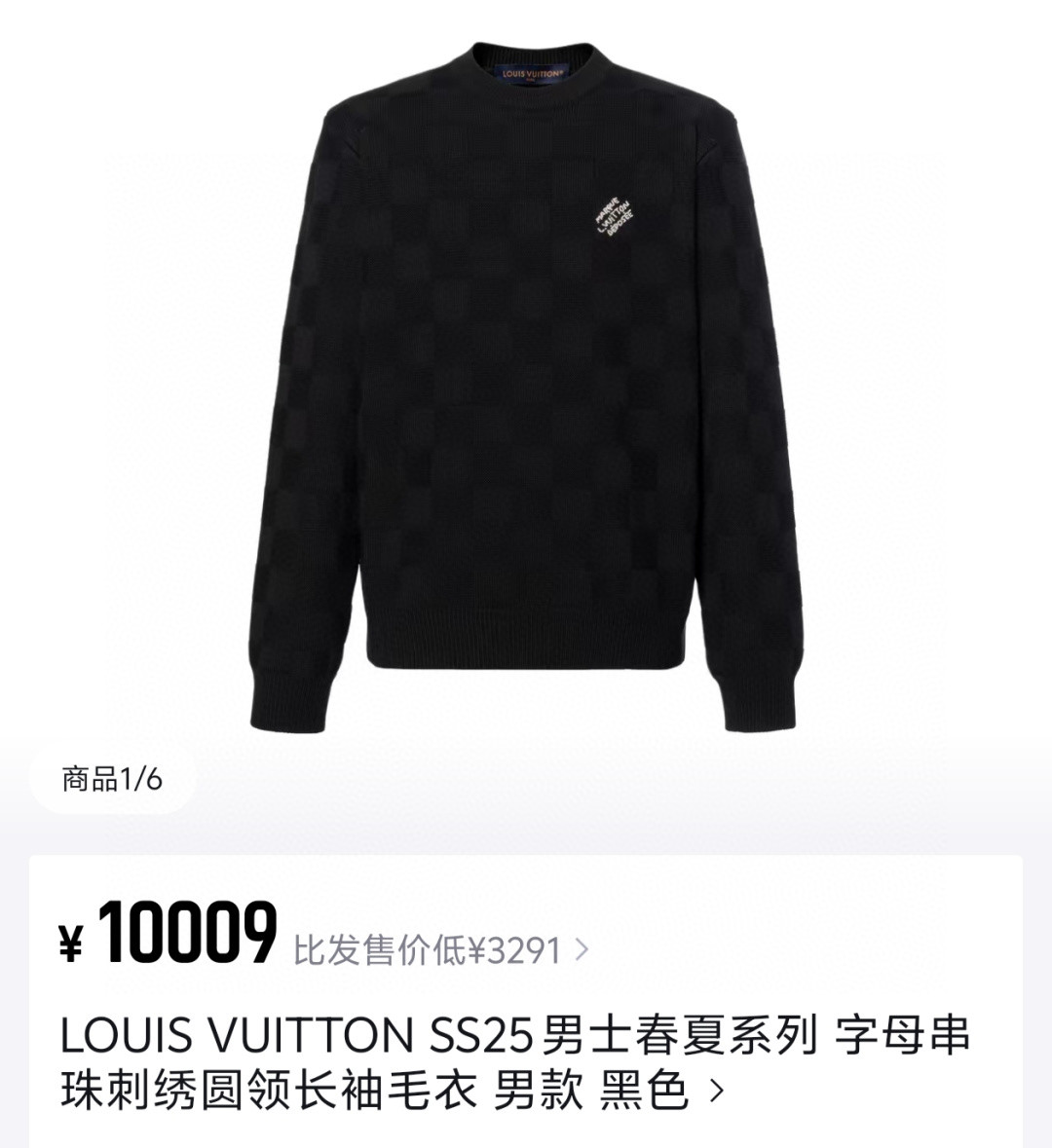Open the 比发售价低¥3291 price comparison link
This screenshot has width=1052, height=1148.
tap(441, 950)
